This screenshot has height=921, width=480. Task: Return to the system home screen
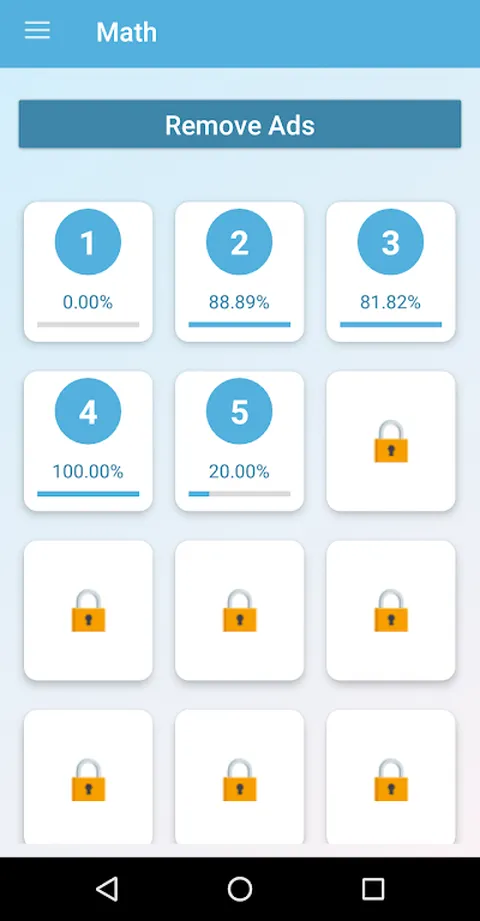click(240, 889)
